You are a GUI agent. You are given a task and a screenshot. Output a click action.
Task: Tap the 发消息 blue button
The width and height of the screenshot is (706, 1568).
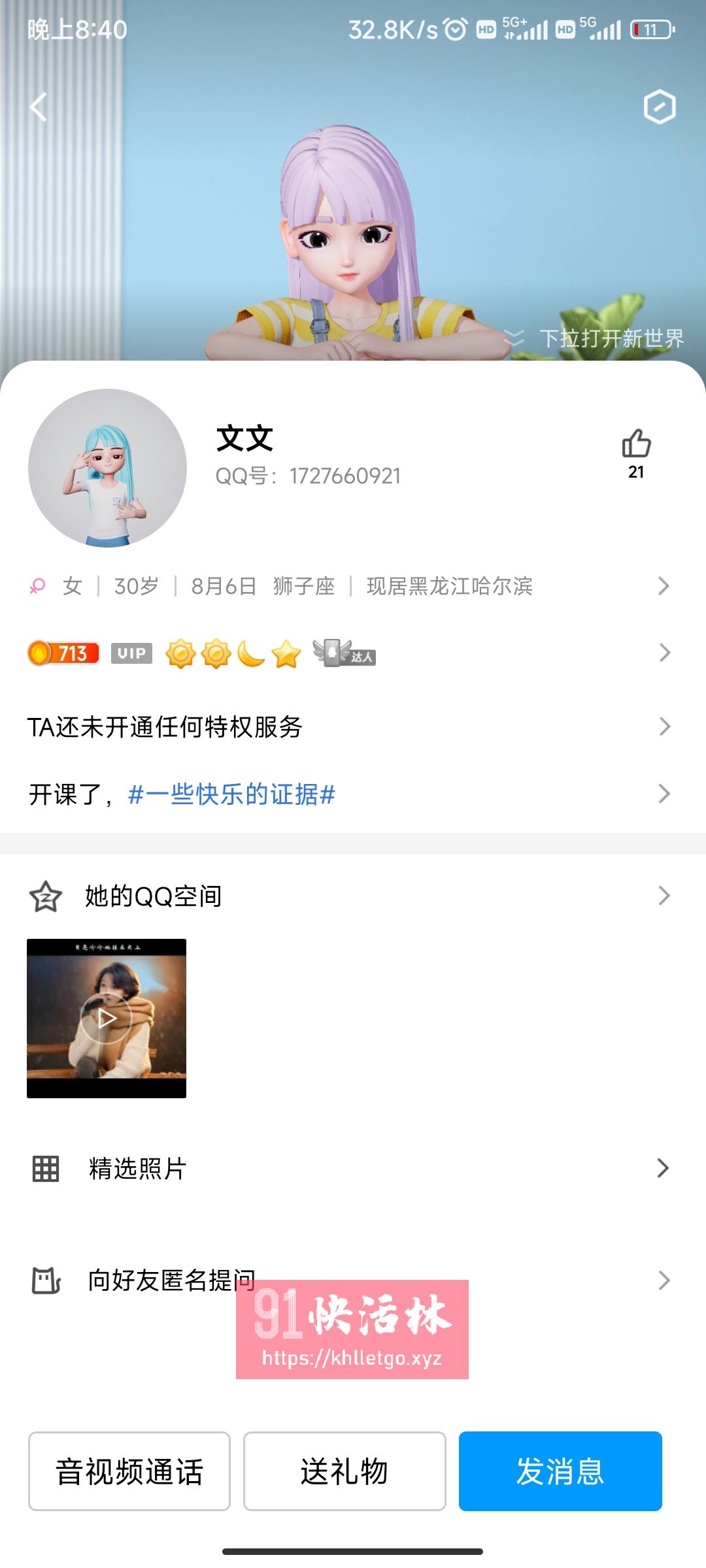(561, 1471)
